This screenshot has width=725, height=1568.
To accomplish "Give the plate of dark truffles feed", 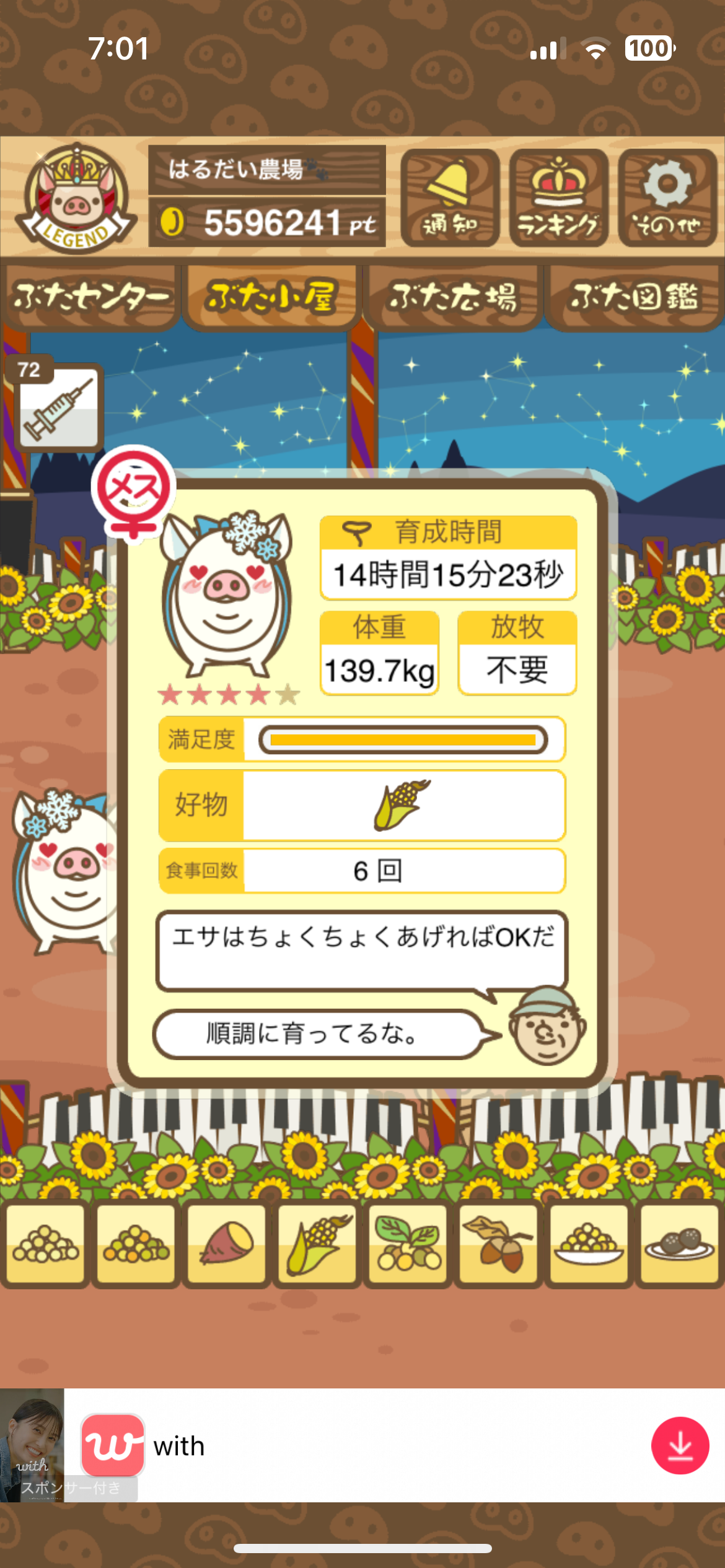I will tap(679, 1243).
